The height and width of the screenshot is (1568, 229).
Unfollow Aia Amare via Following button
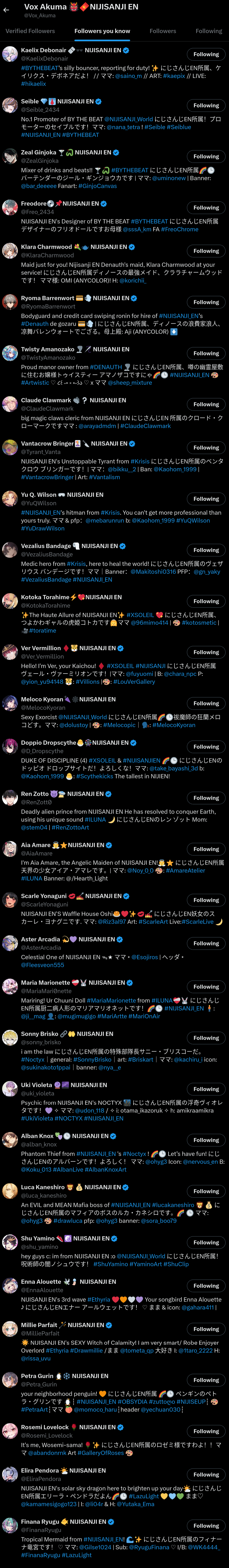pos(206,849)
